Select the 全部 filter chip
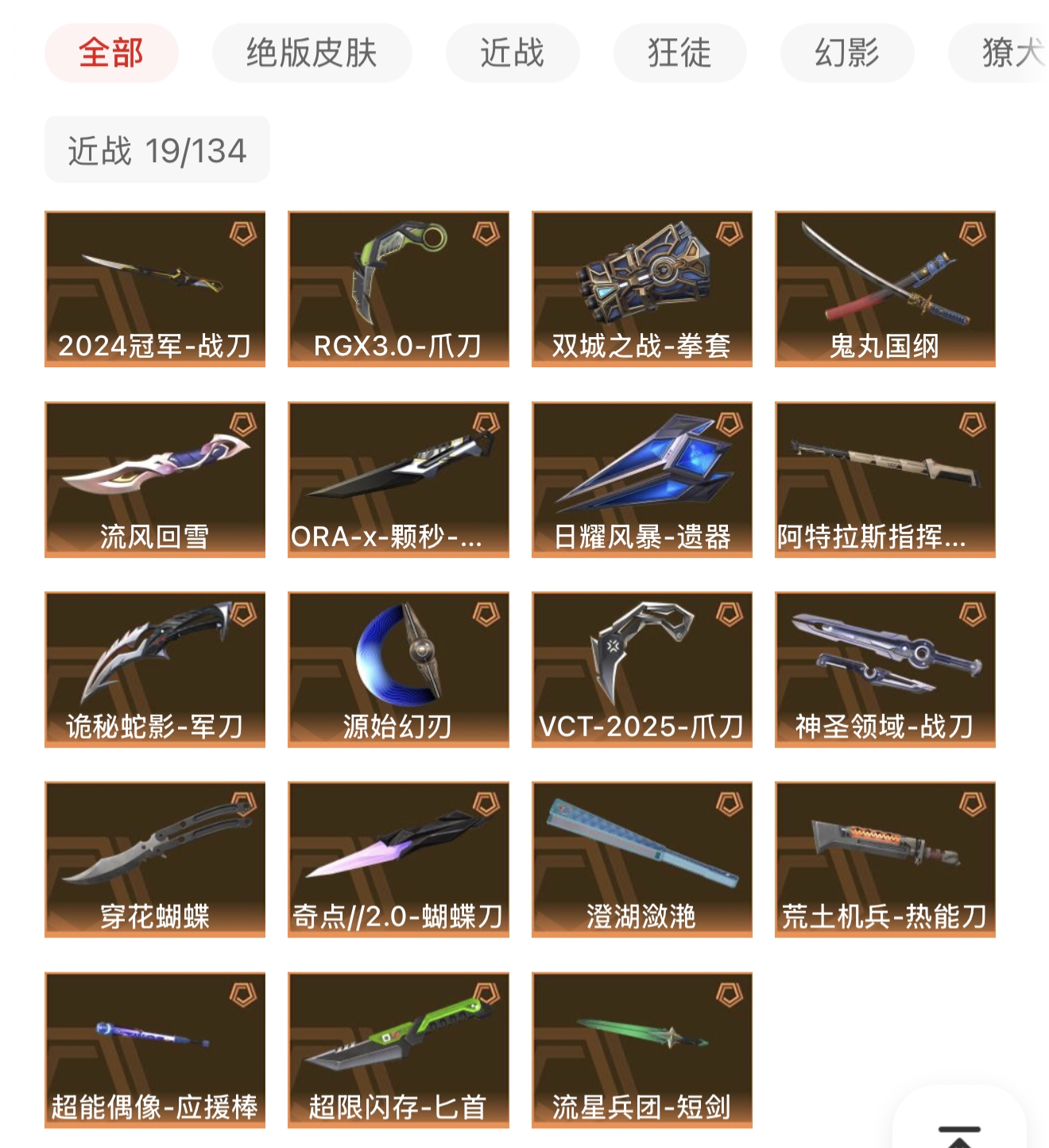 (111, 53)
